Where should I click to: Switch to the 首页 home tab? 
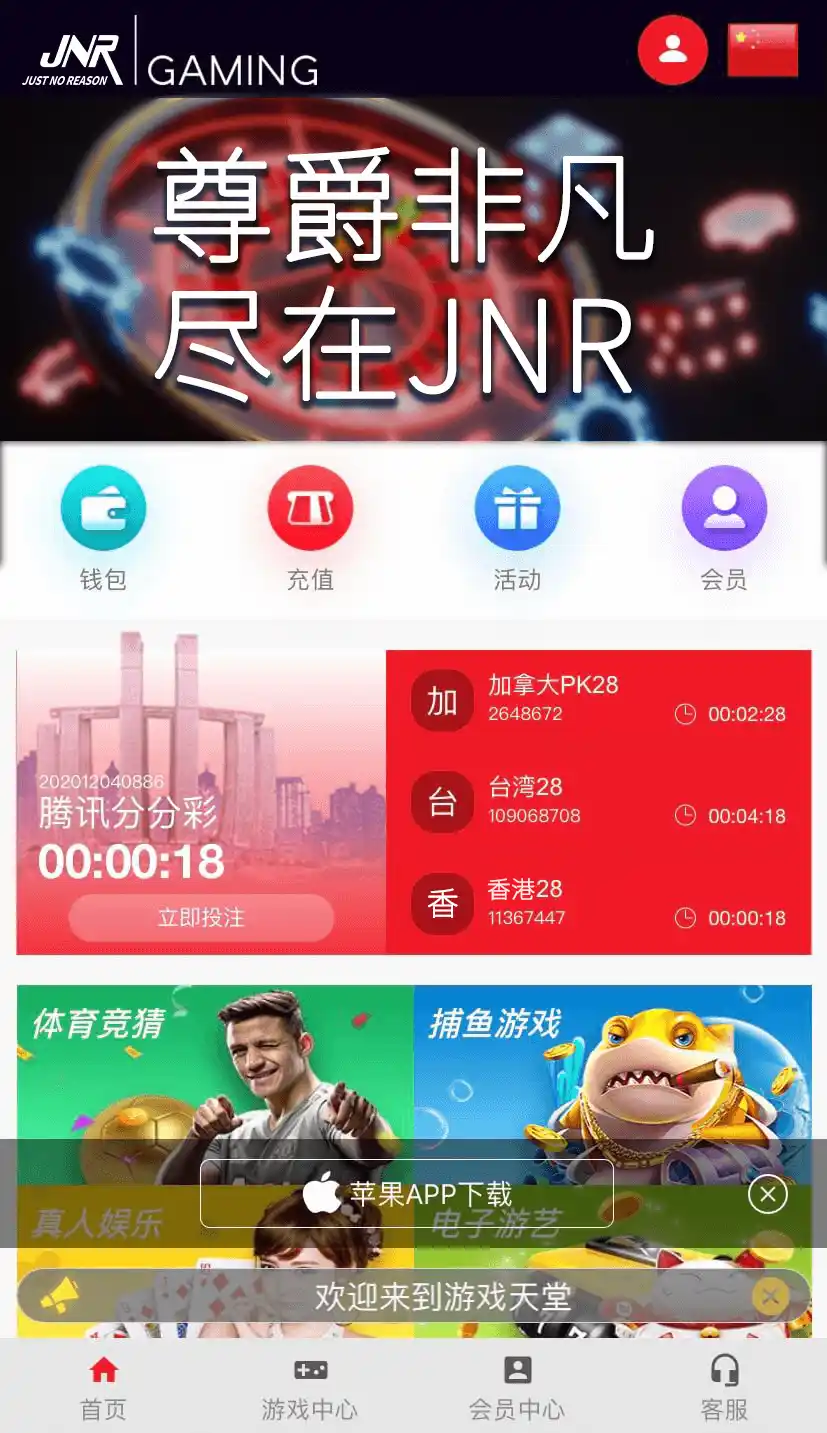[103, 1388]
